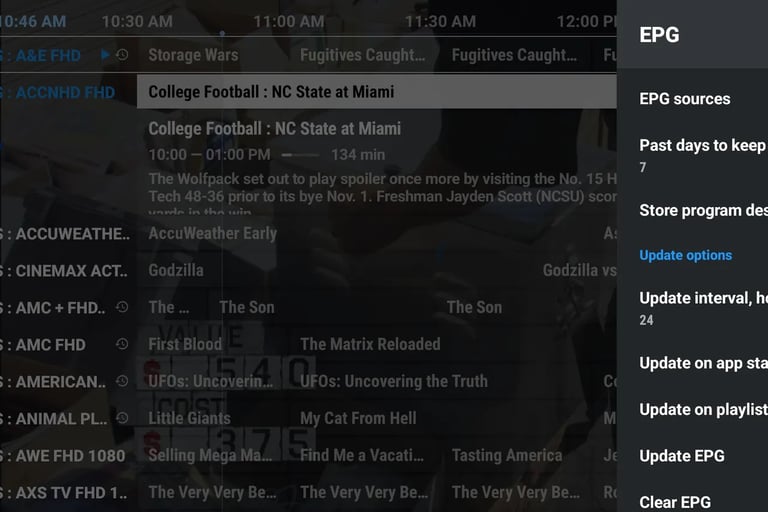Adjust the Update interval setting

tap(702, 307)
